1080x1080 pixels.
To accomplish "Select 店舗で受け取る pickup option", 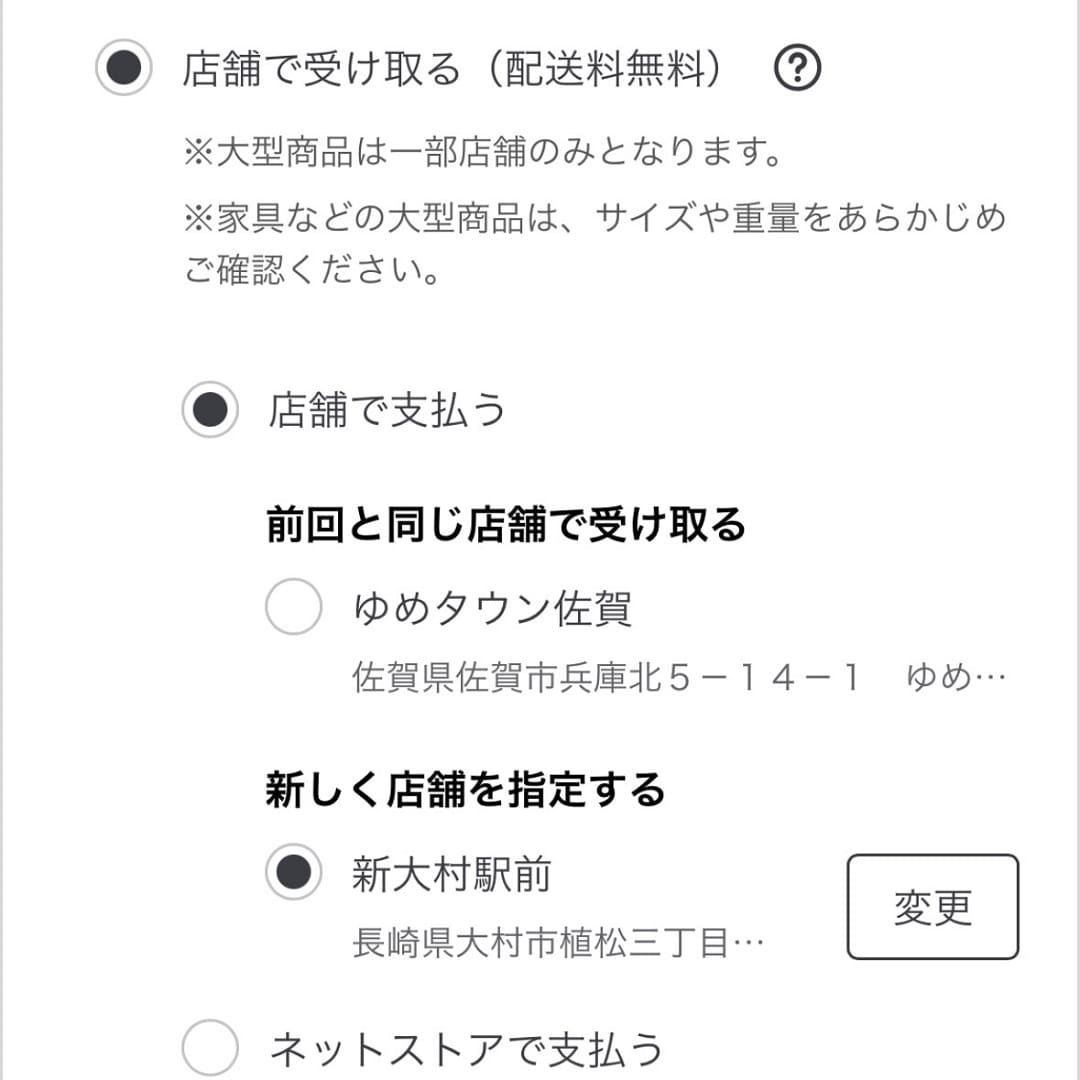I will coord(124,69).
